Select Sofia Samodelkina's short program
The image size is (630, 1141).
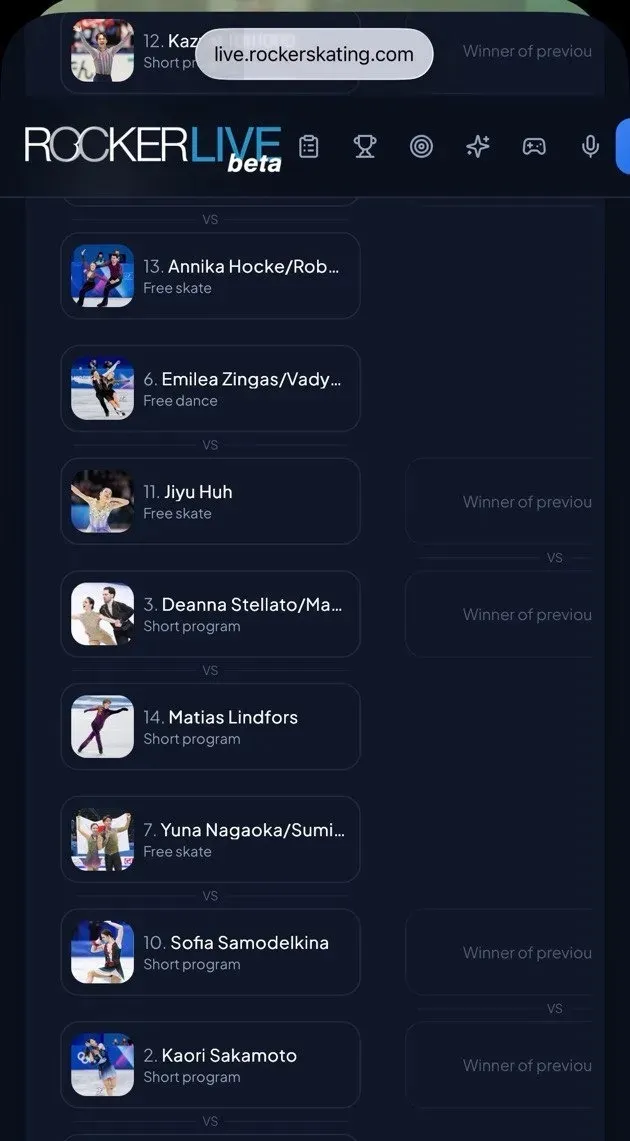210,952
